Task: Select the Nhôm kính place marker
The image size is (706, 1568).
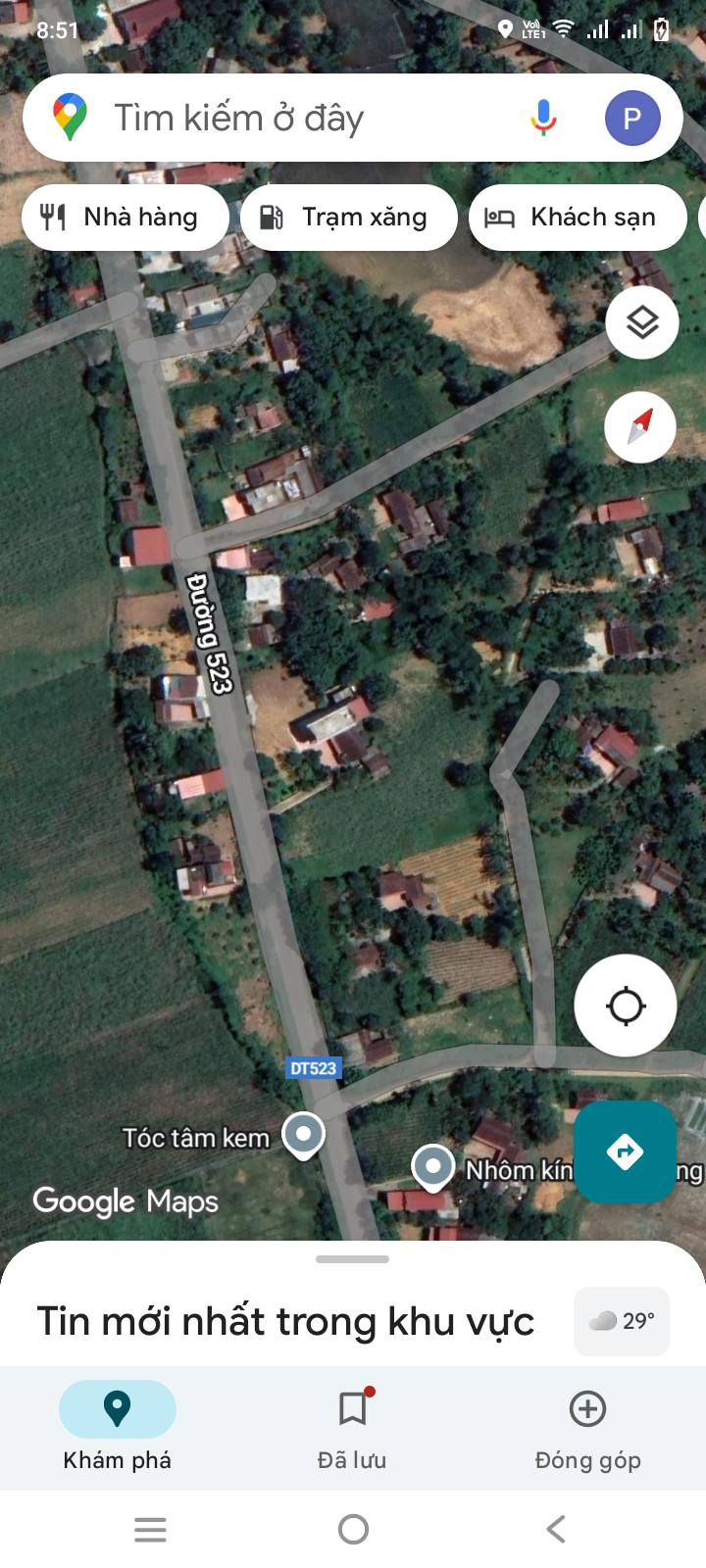Action: click(x=432, y=1166)
